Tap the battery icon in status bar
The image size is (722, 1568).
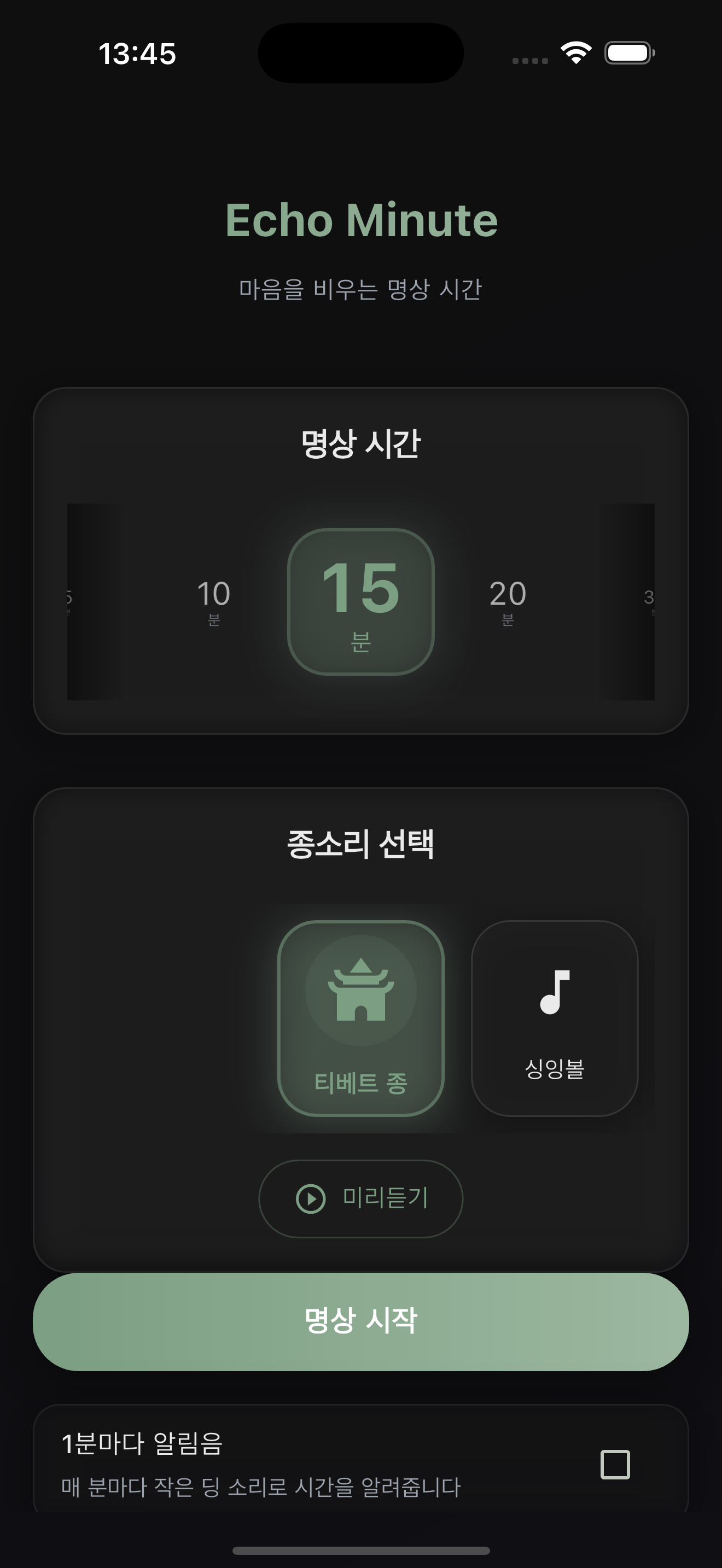(626, 54)
